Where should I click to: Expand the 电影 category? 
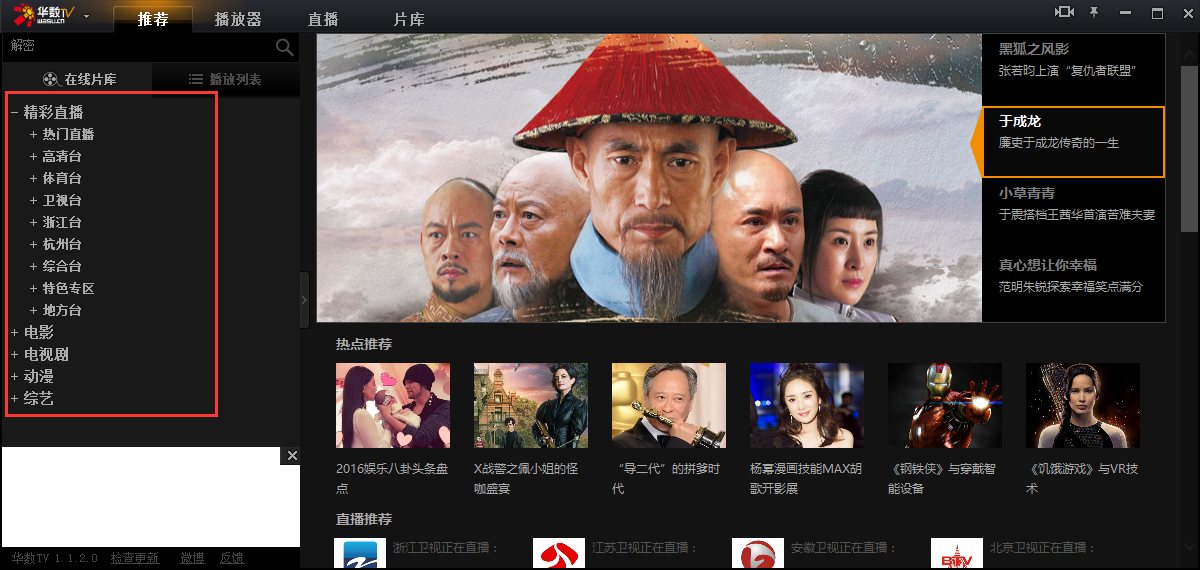15,332
